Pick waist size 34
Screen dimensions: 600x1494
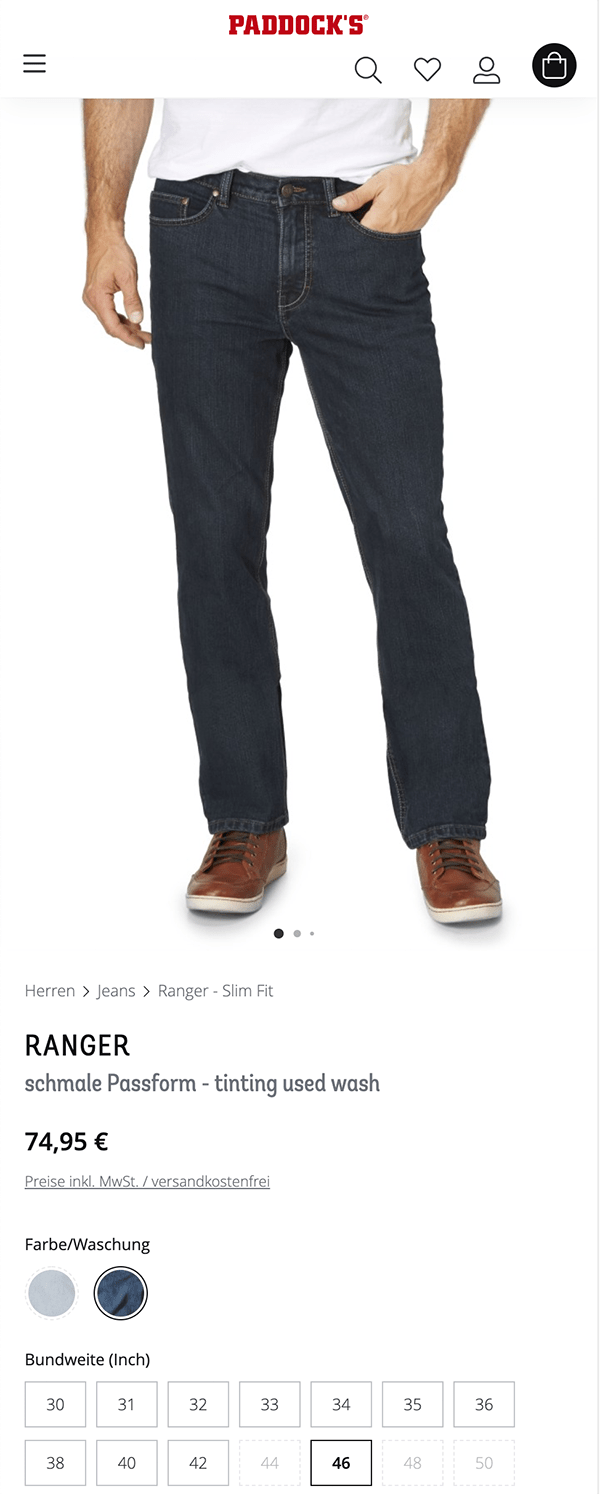(x=341, y=1404)
